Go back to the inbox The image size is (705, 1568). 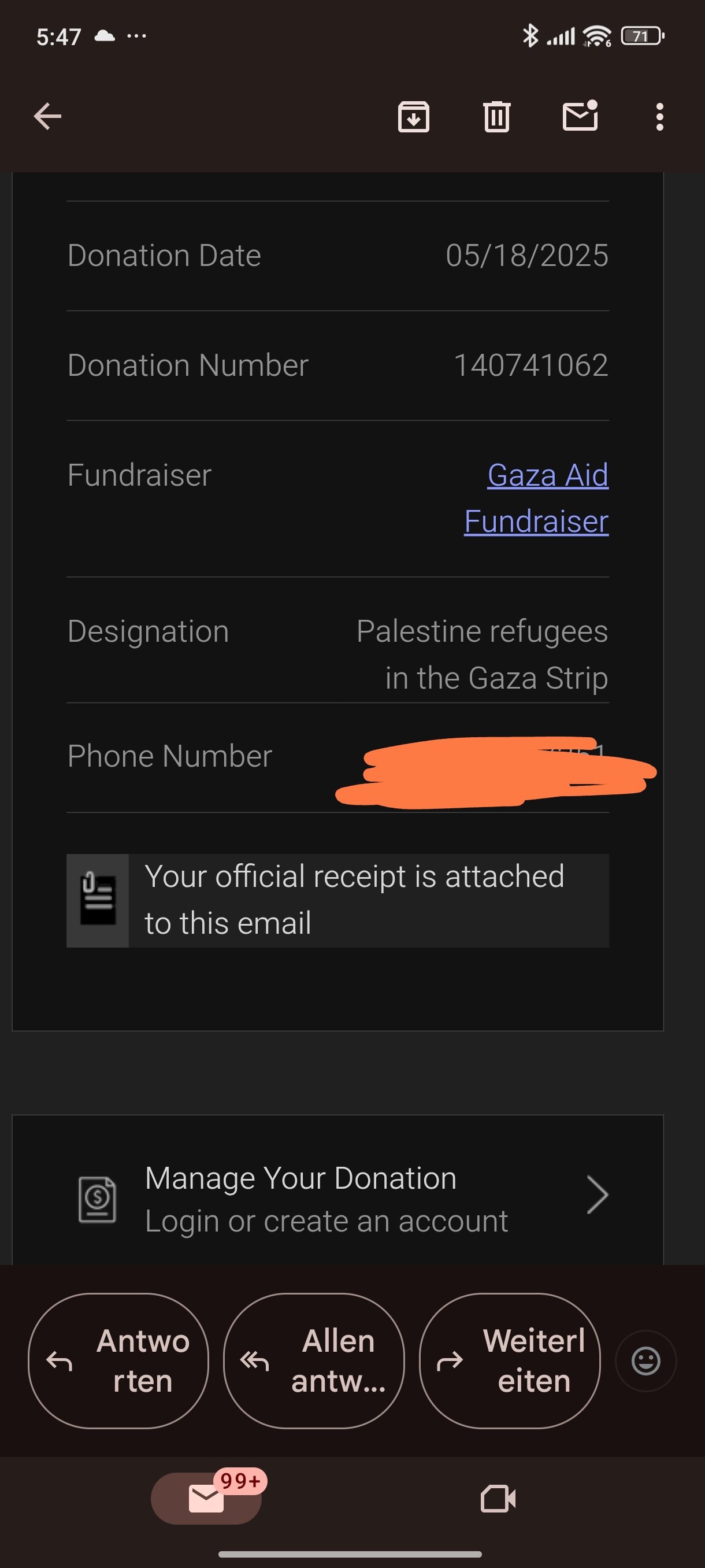click(47, 116)
